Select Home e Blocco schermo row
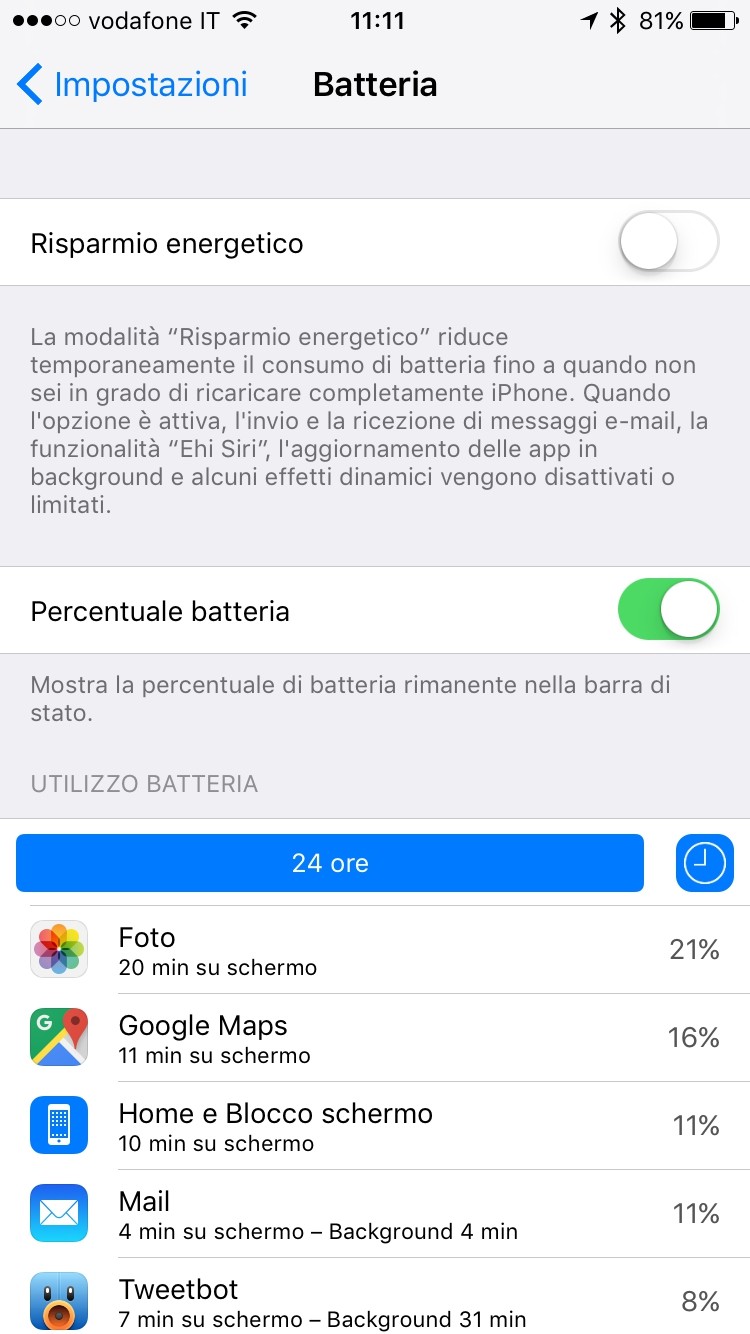This screenshot has height=1334, width=750. pos(375,1126)
